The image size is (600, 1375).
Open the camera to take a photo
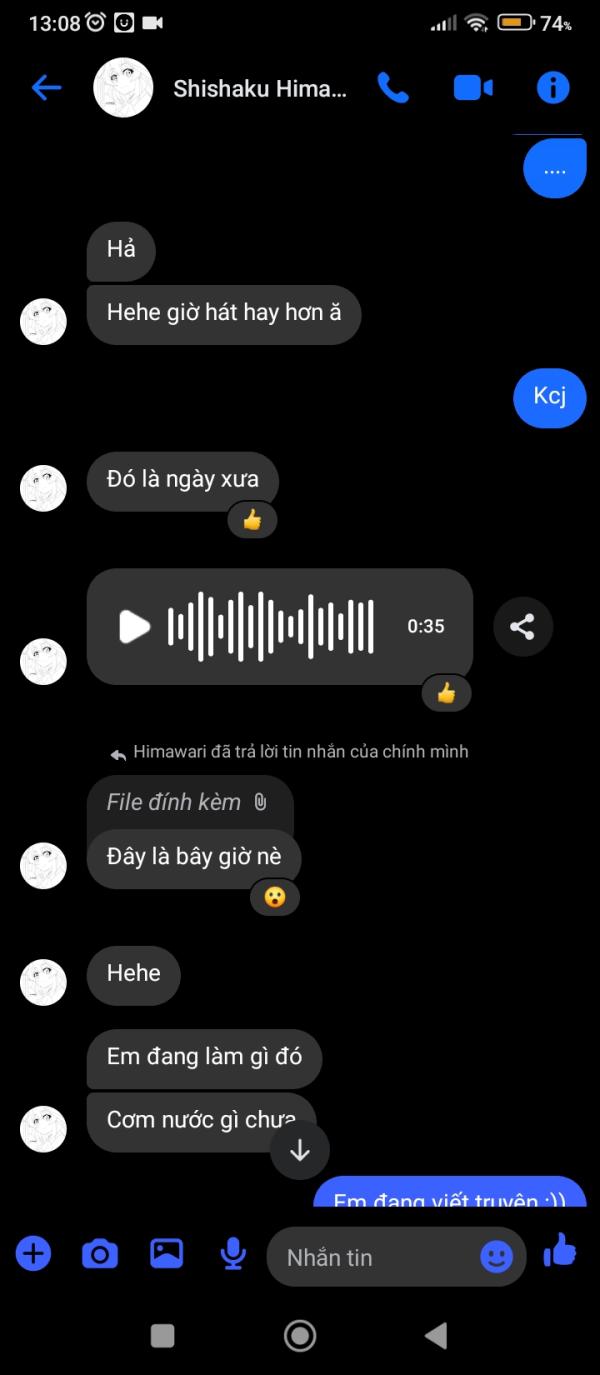tap(99, 1253)
